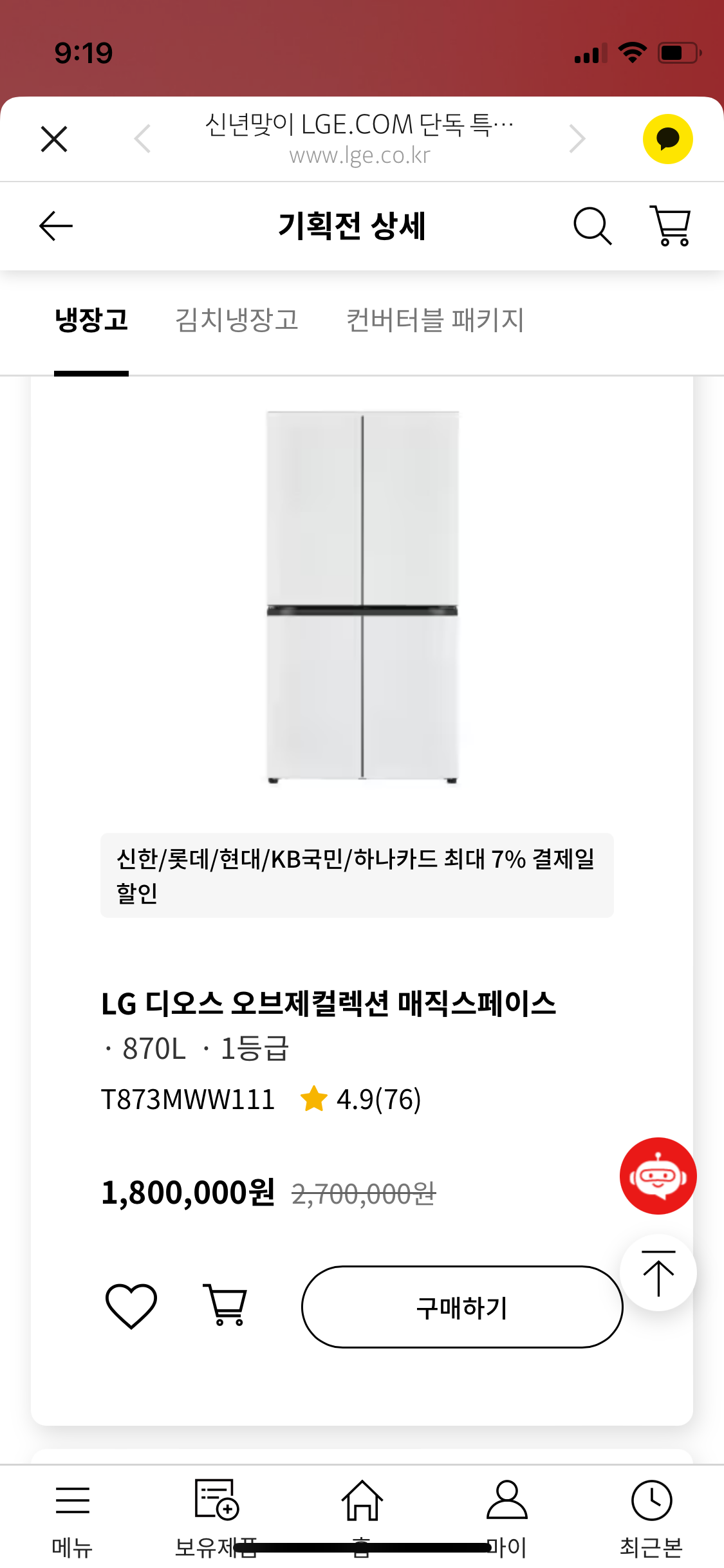The image size is (724, 1568).
Task: Switch to the 김치냉장고 tab
Action: point(237,320)
